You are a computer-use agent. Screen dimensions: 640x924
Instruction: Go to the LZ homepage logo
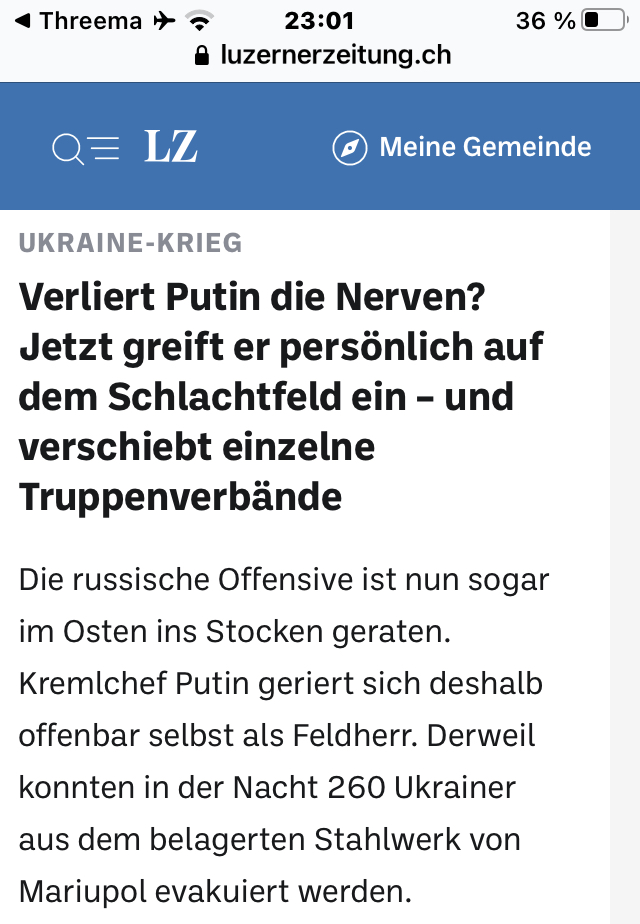[x=171, y=148]
